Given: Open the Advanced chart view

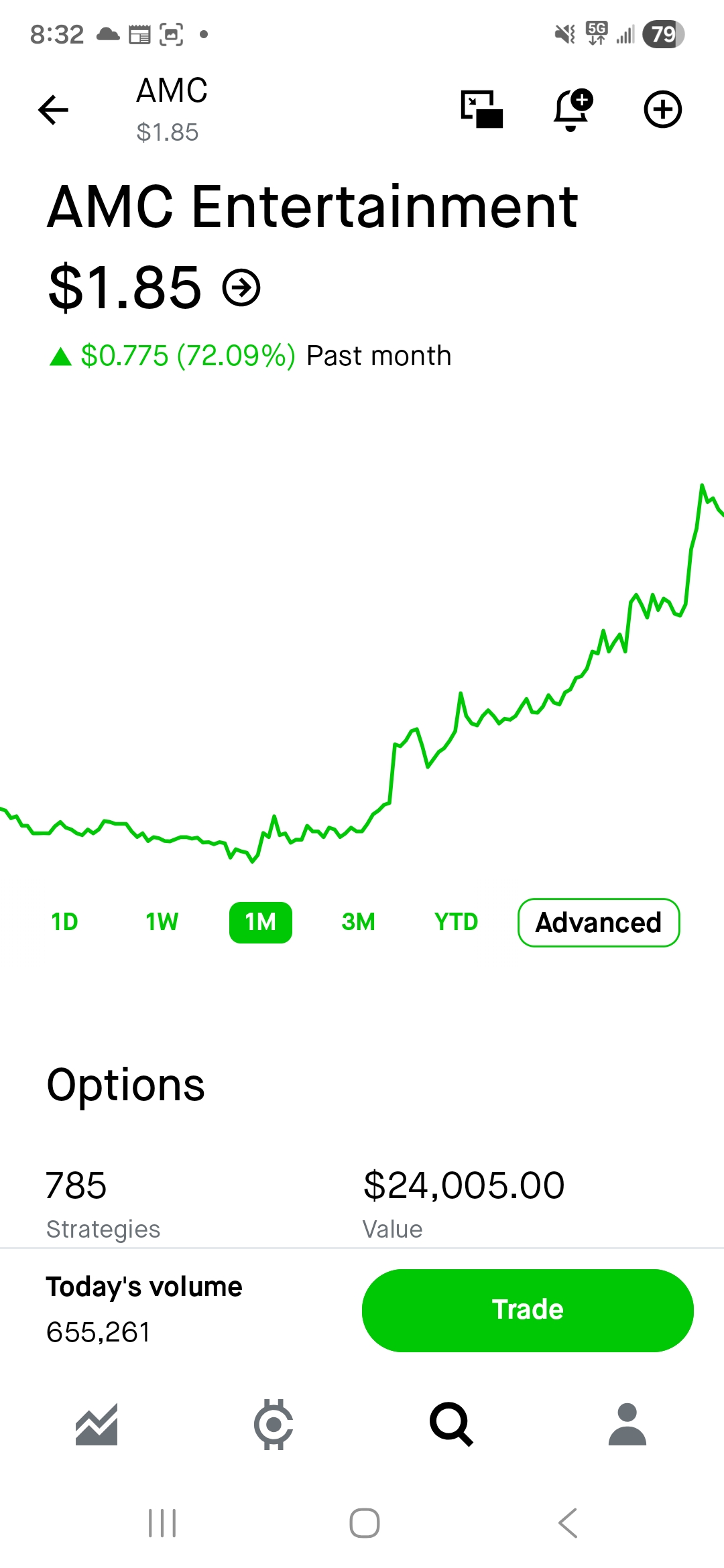Looking at the screenshot, I should pyautogui.click(x=599, y=923).
